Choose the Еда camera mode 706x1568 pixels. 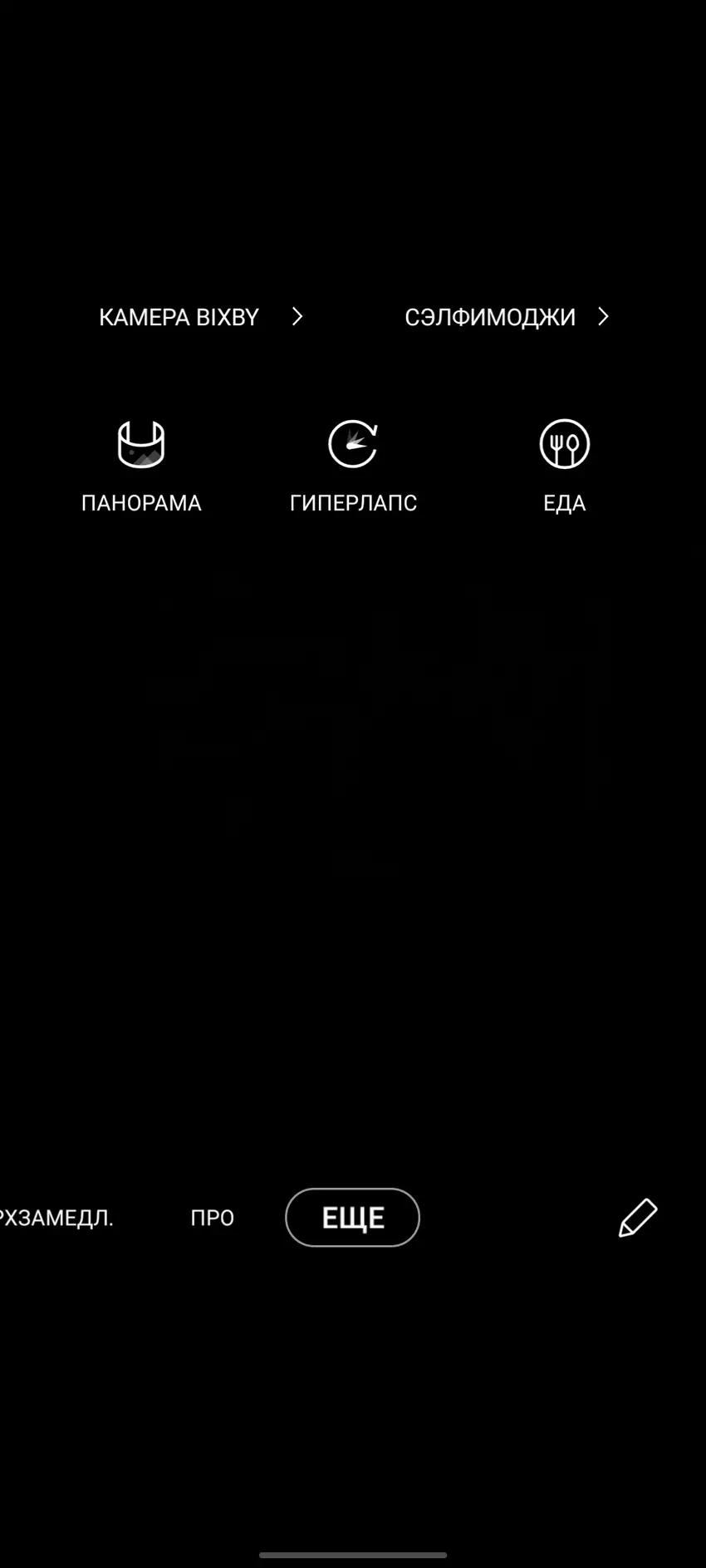(x=565, y=466)
